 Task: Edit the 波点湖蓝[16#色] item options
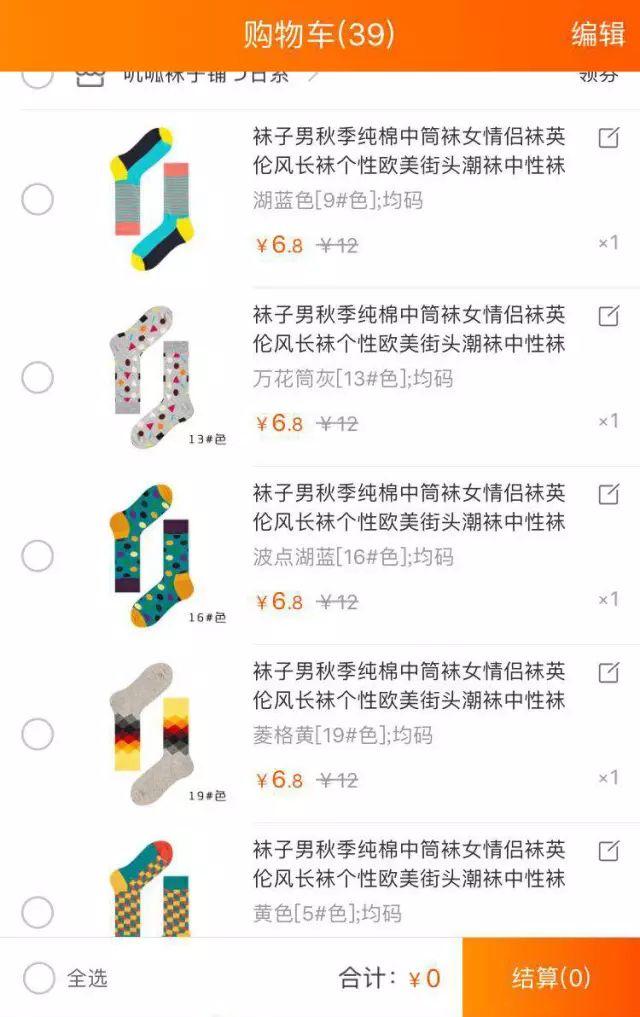608,494
